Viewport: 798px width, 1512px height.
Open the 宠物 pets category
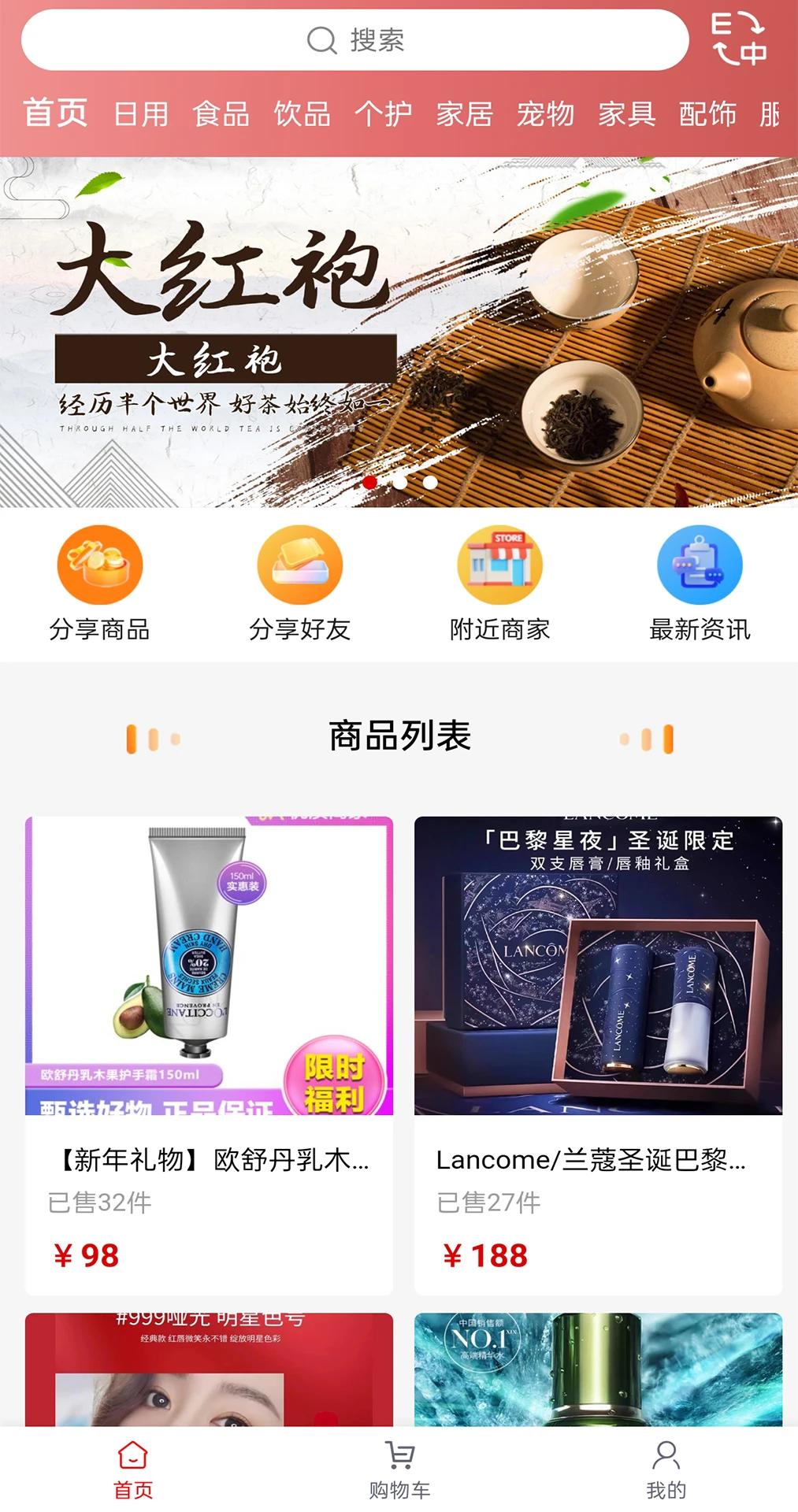[547, 114]
